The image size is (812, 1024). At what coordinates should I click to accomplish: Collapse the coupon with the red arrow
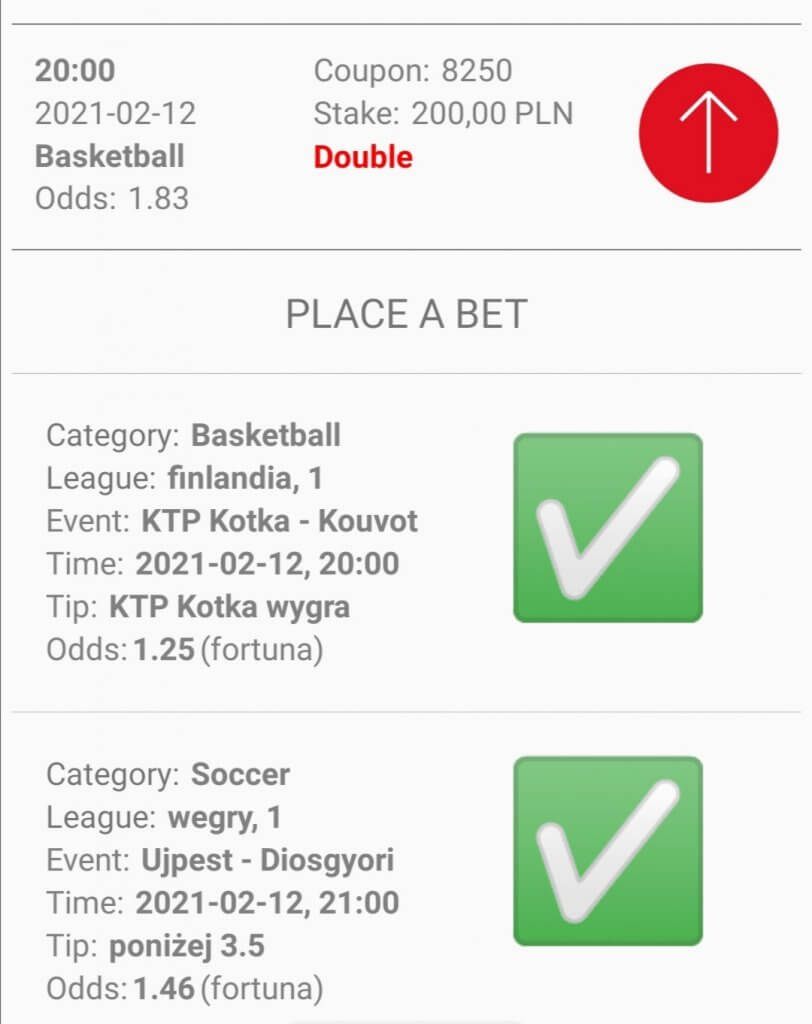click(x=708, y=133)
